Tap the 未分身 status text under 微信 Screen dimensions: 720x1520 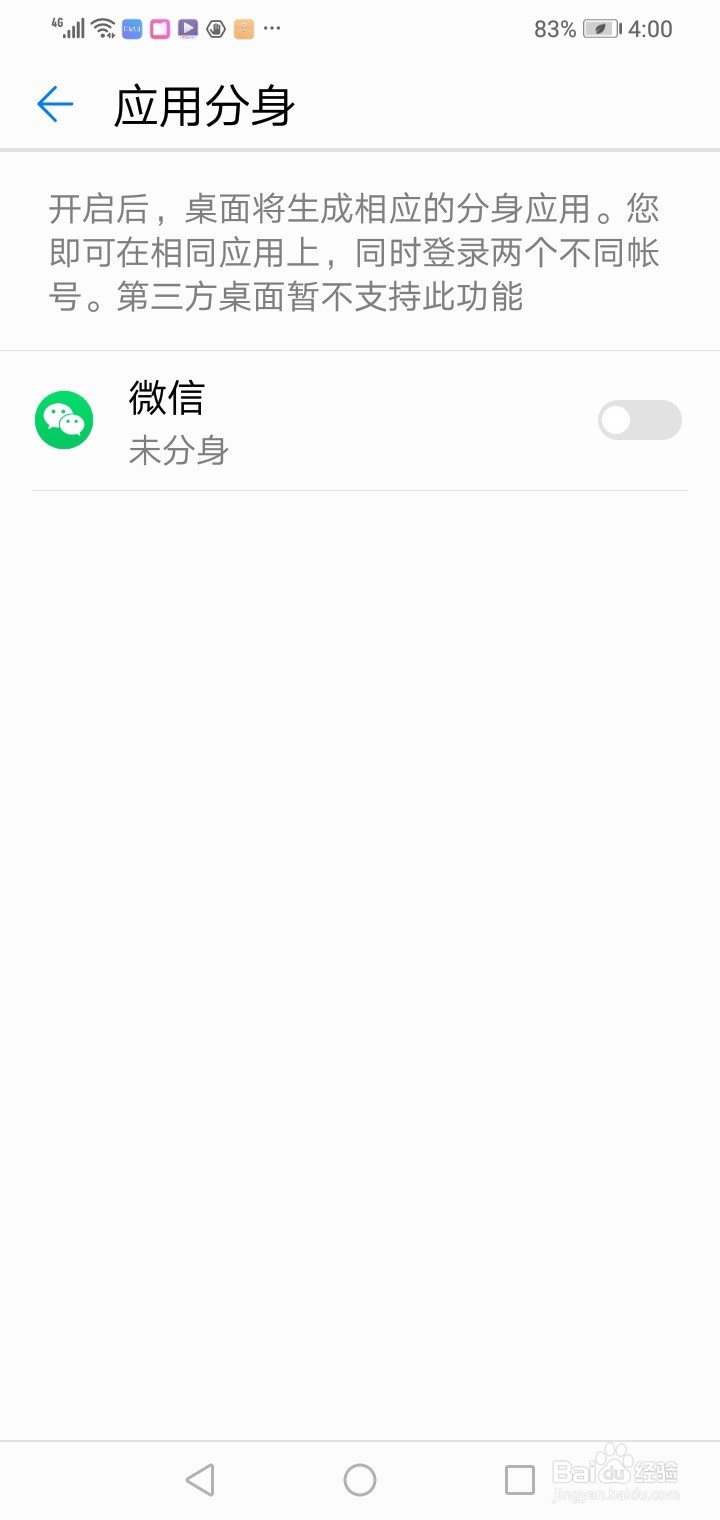point(178,452)
